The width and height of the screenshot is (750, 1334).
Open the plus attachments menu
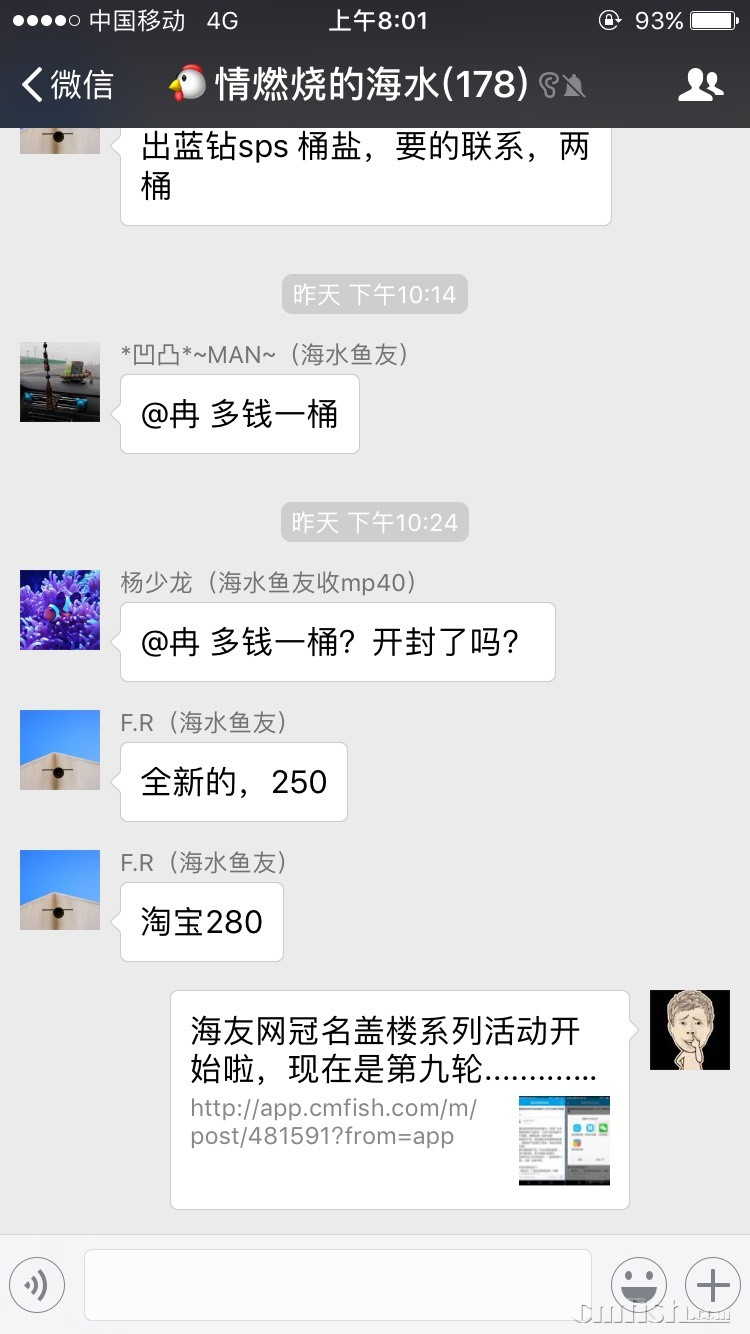712,1285
